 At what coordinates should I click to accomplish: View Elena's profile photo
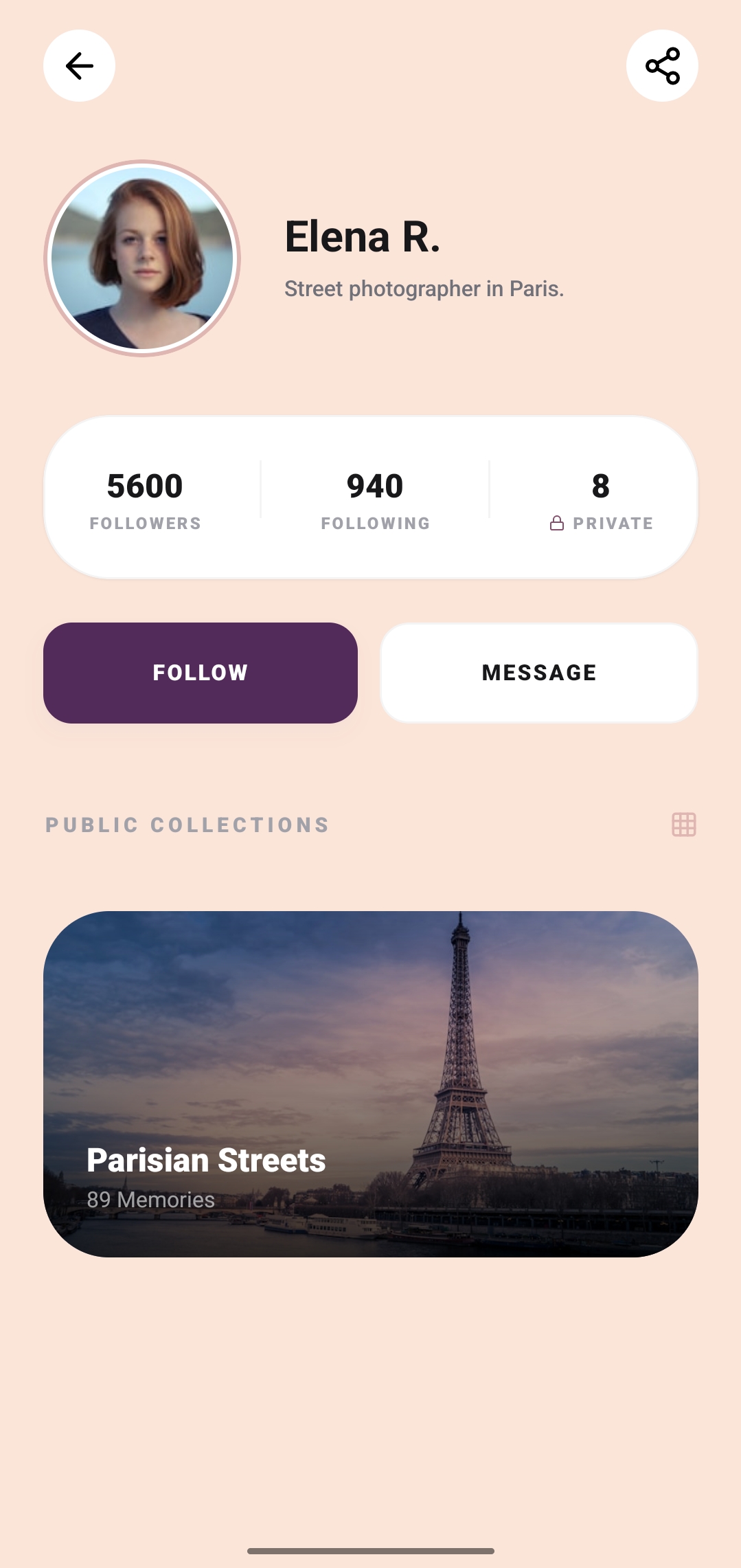(x=142, y=258)
